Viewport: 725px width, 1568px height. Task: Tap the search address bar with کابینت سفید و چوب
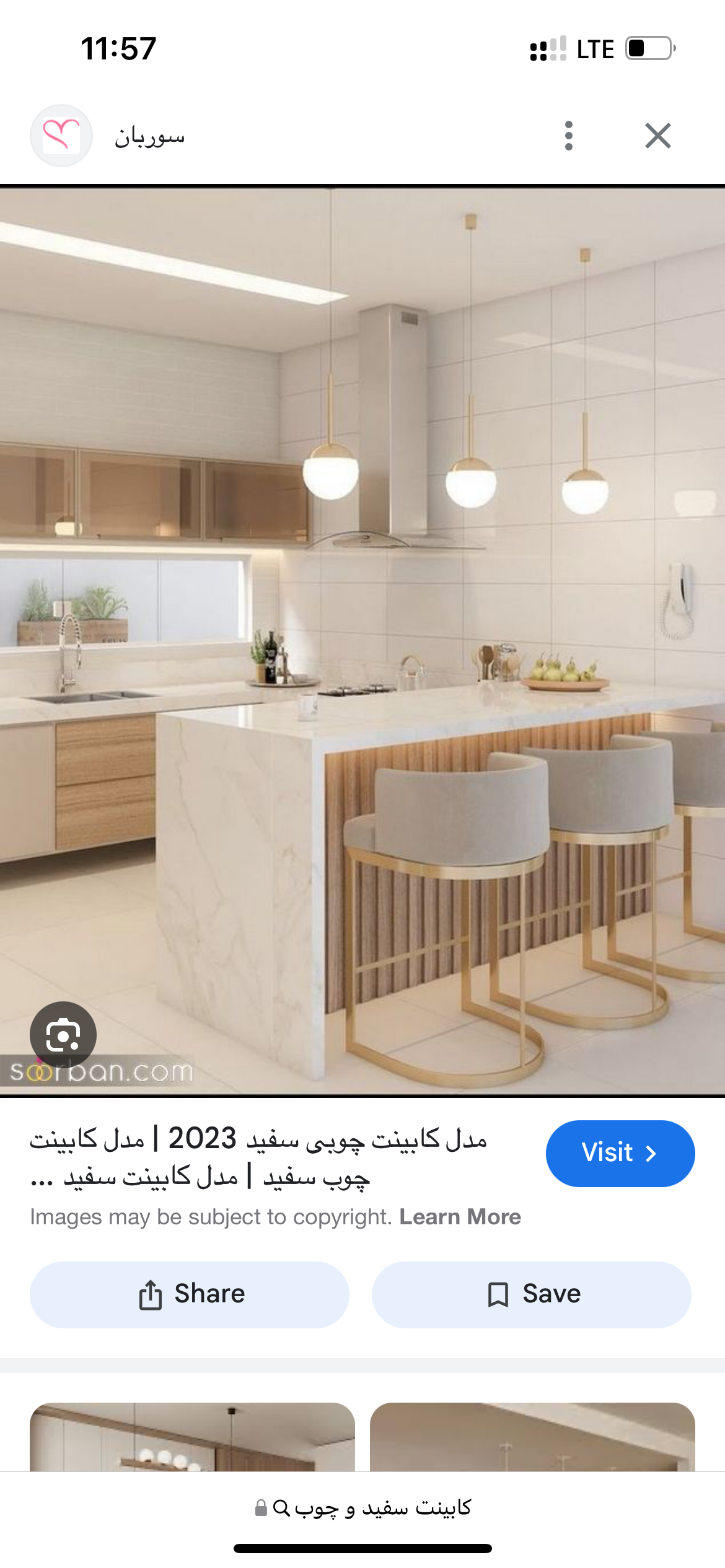[x=362, y=1508]
